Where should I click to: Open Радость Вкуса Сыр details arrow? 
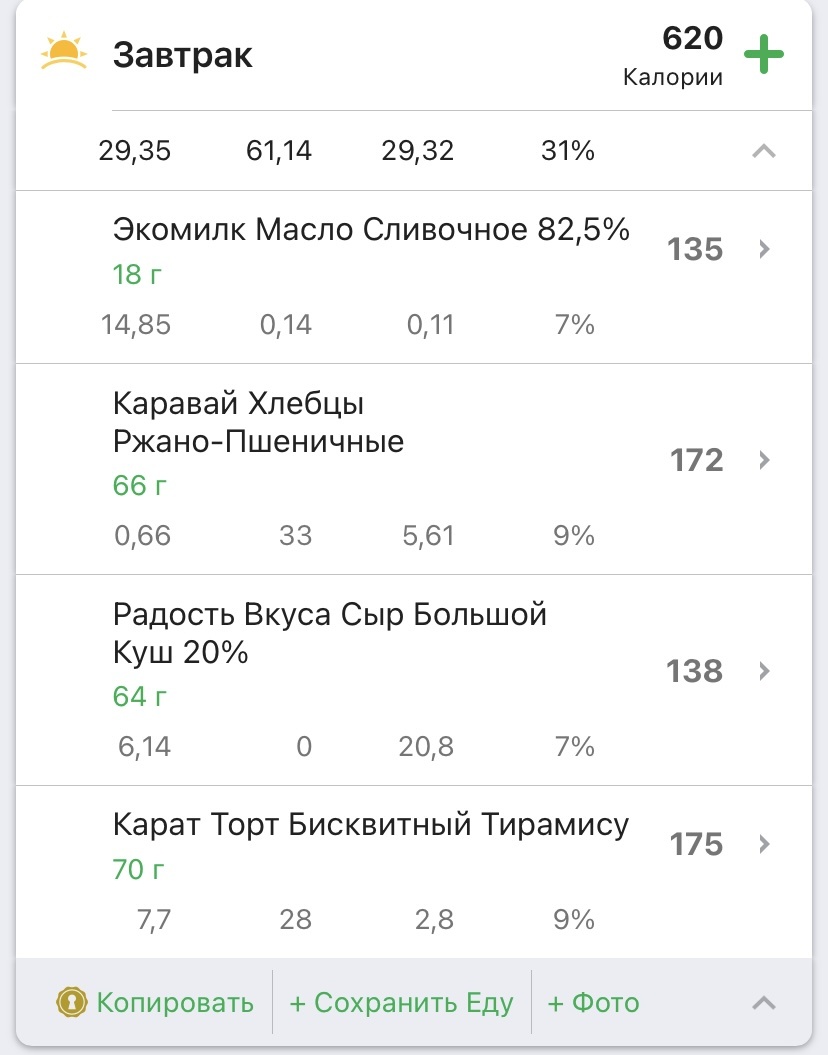coord(765,672)
